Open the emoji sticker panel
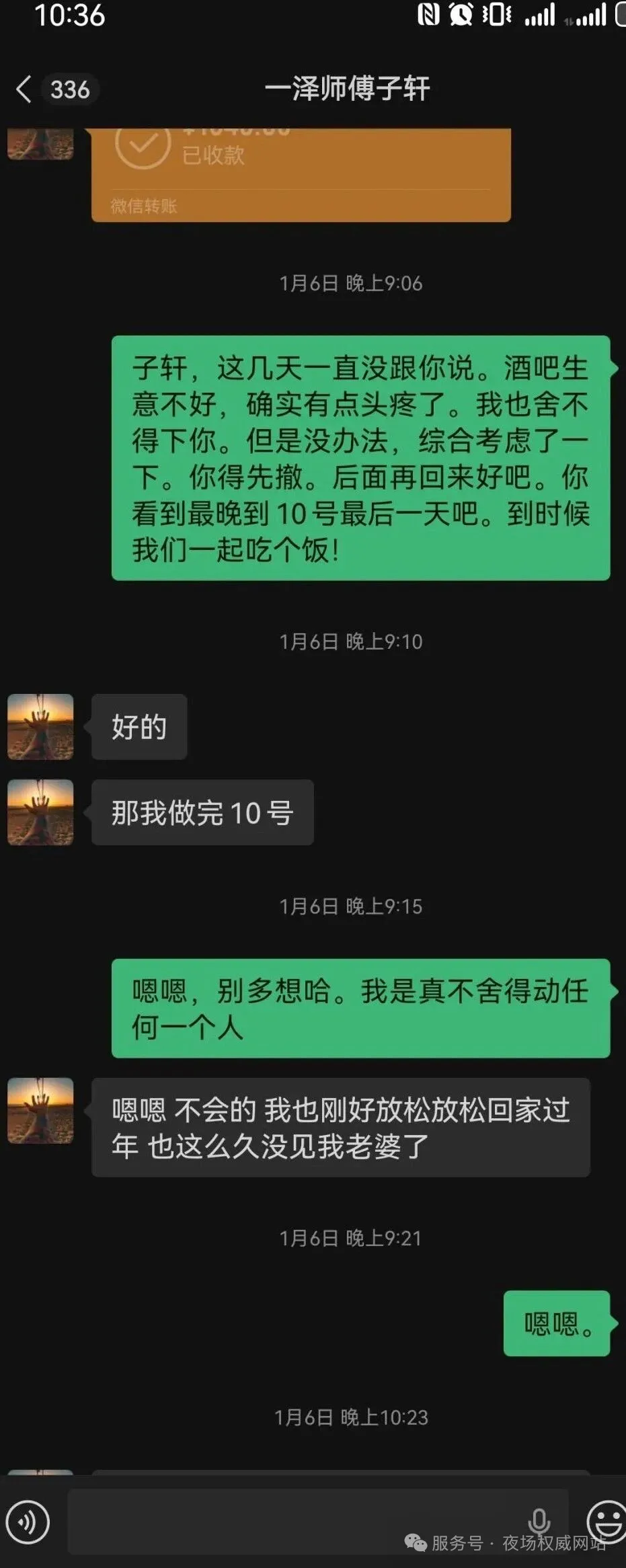 click(x=607, y=1522)
